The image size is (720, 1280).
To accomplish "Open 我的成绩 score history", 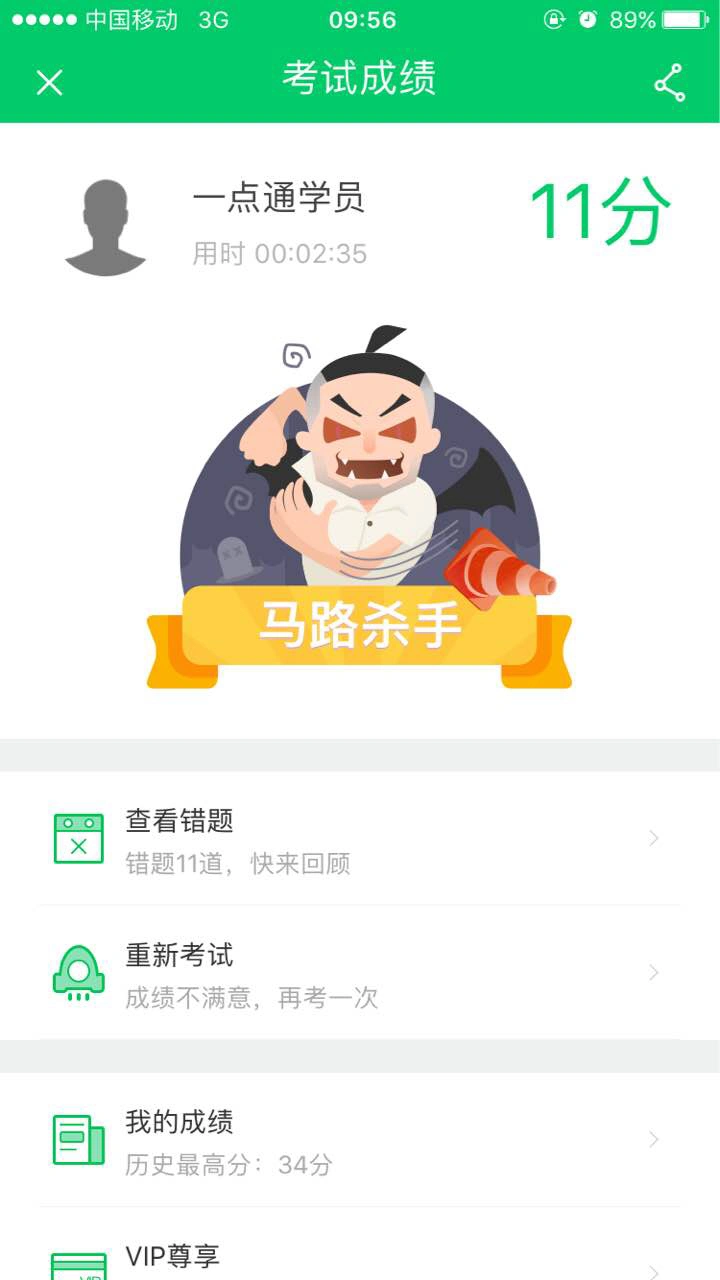I will pyautogui.click(x=360, y=1140).
